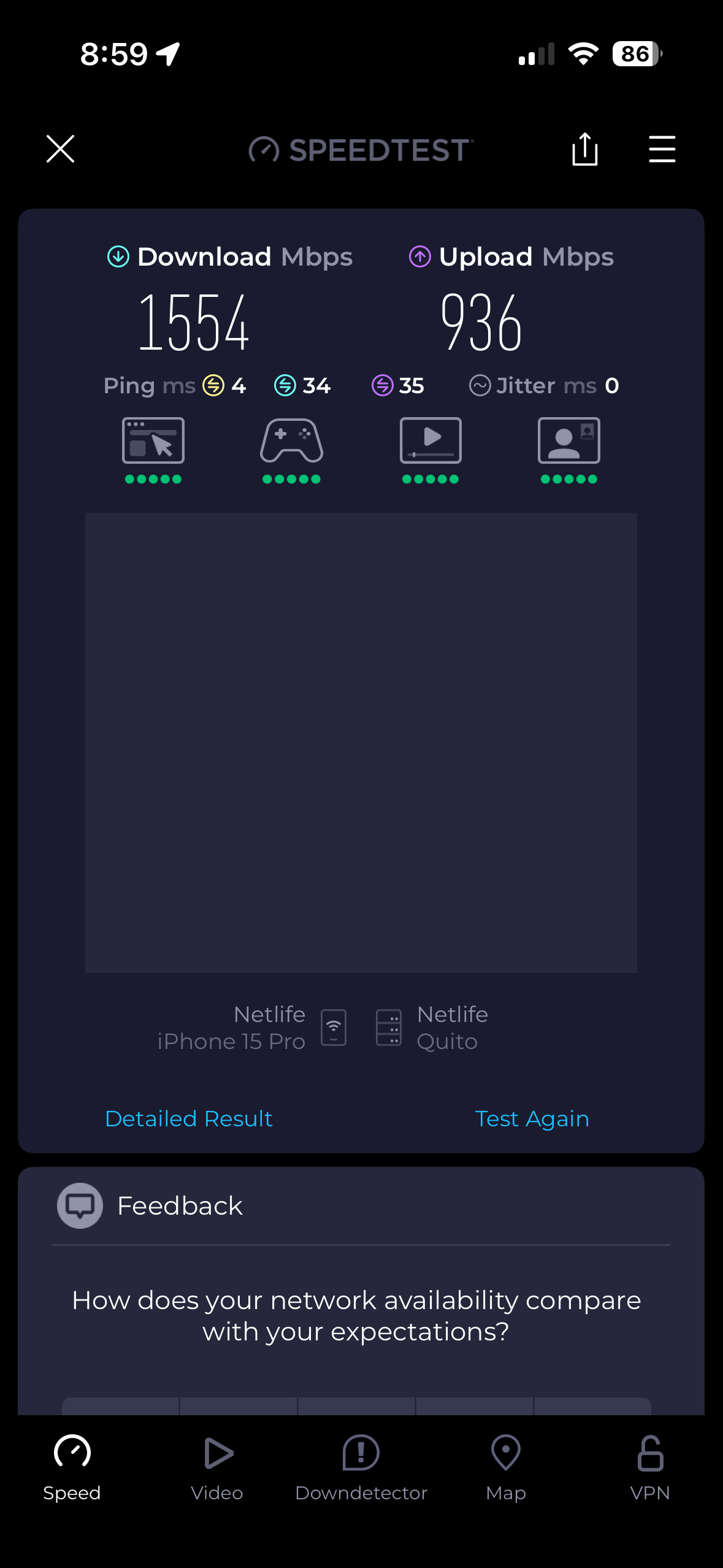Open the Detailed Result link
723x1568 pixels.
click(189, 1118)
